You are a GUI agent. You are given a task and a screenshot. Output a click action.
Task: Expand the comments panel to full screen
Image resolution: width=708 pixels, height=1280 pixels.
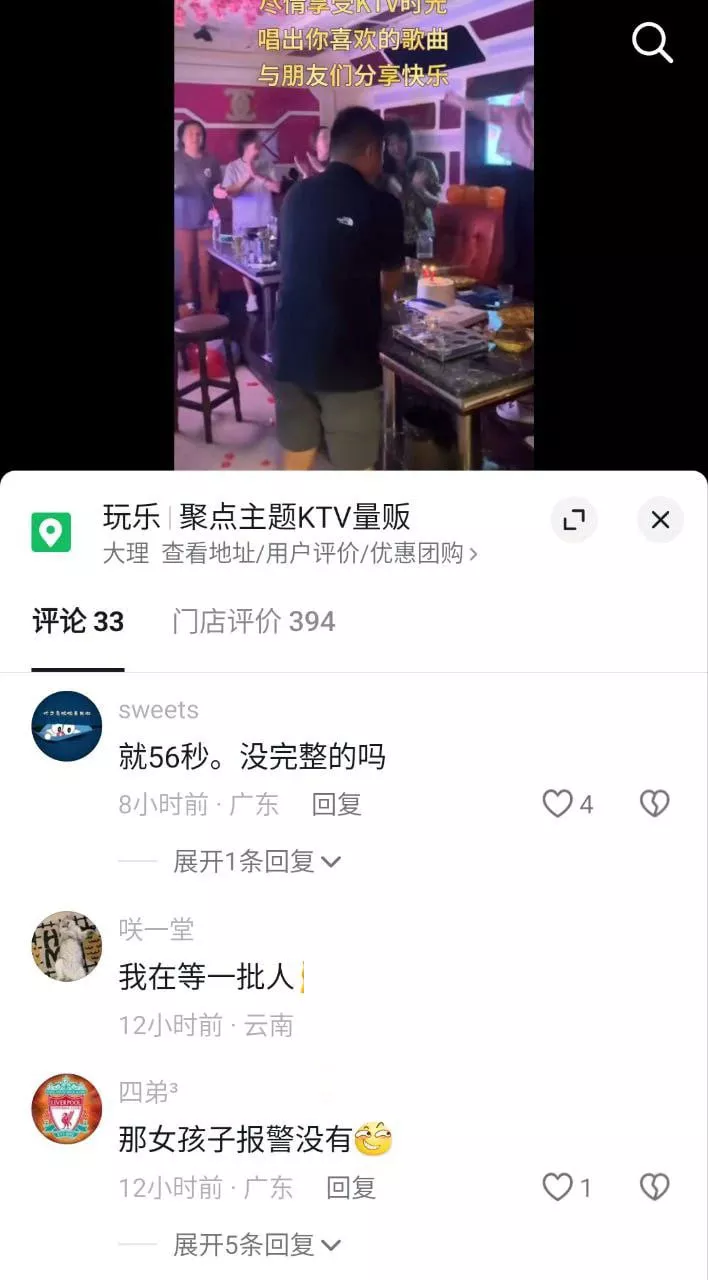574,520
